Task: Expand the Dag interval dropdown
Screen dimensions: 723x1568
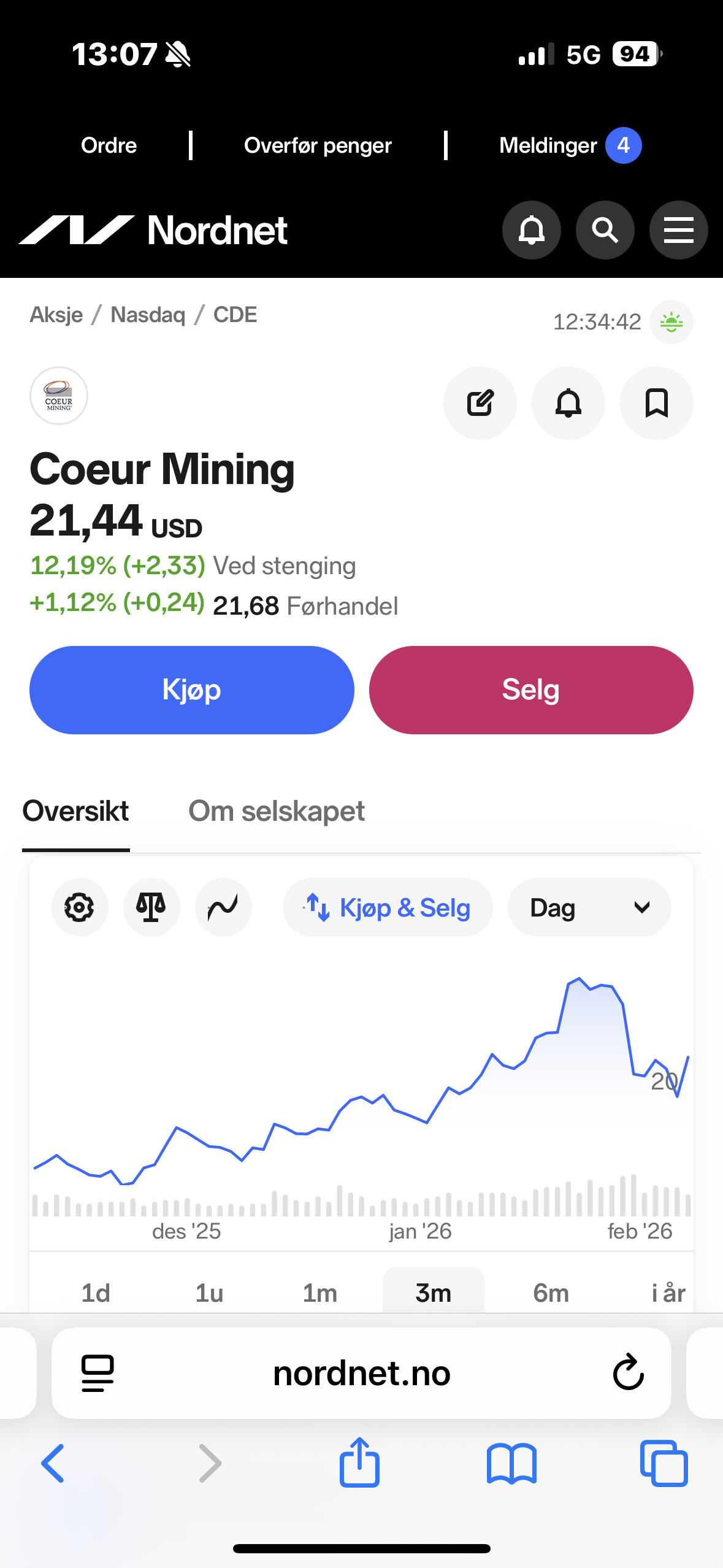Action: 589,907
